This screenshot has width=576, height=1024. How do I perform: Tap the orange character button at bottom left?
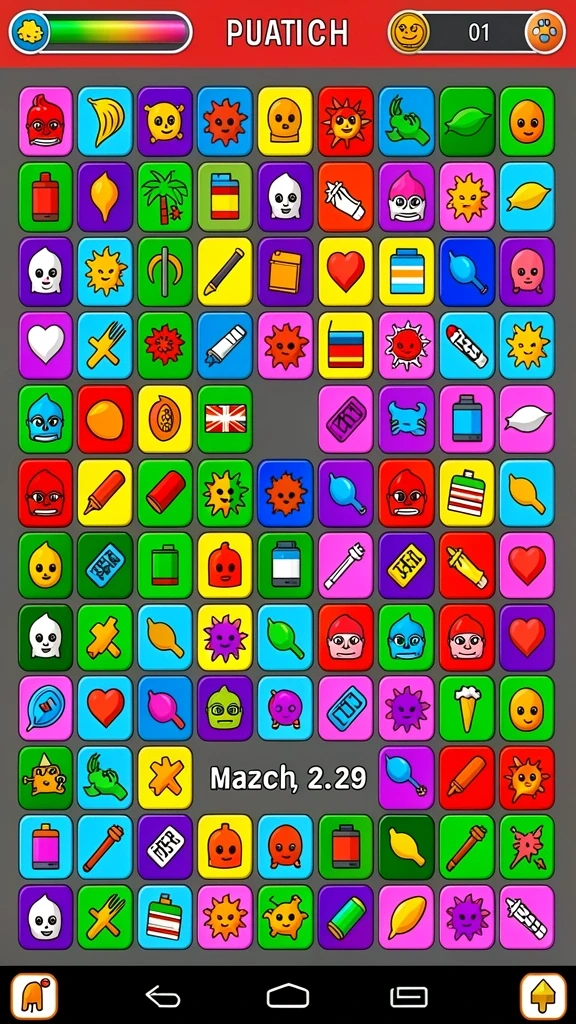[34, 997]
